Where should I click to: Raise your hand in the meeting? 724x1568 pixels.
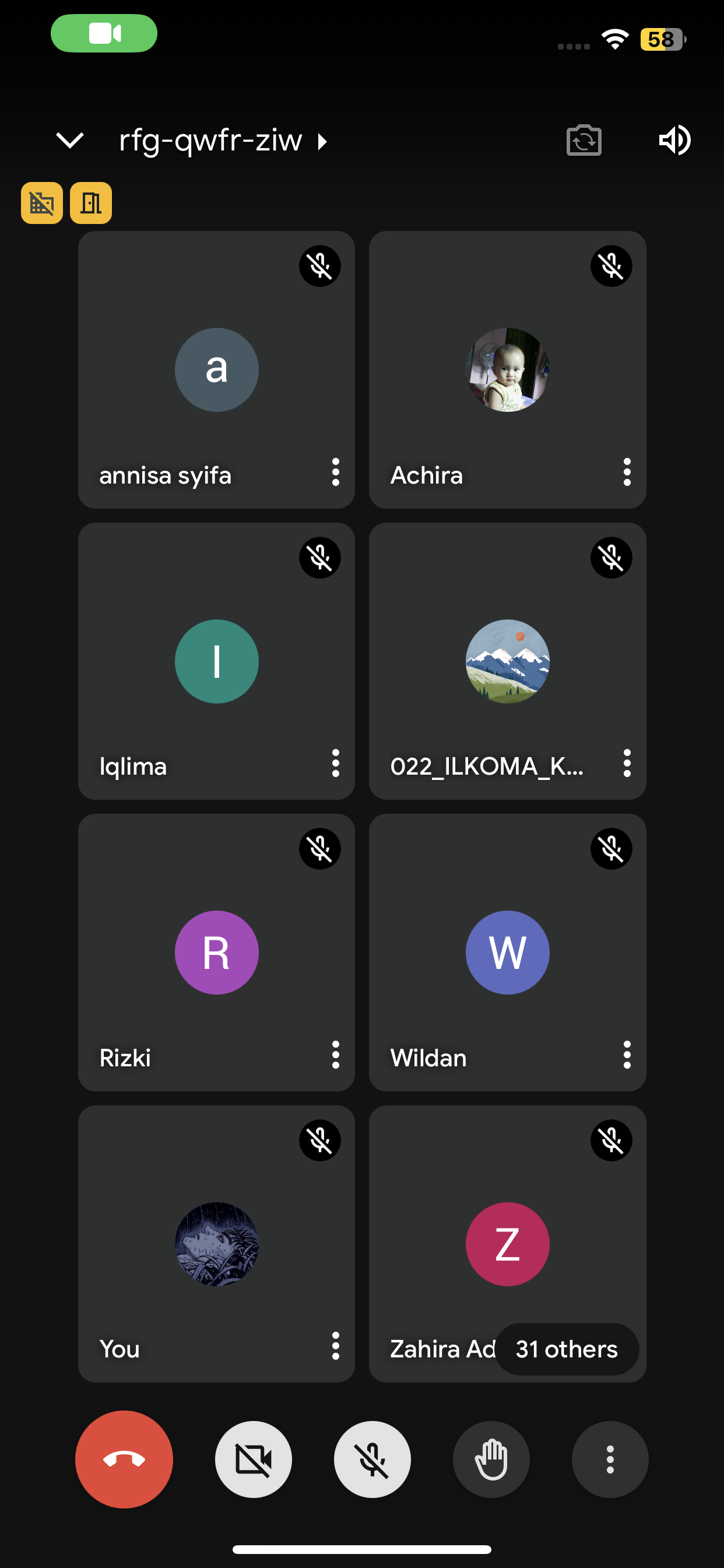coord(490,1459)
